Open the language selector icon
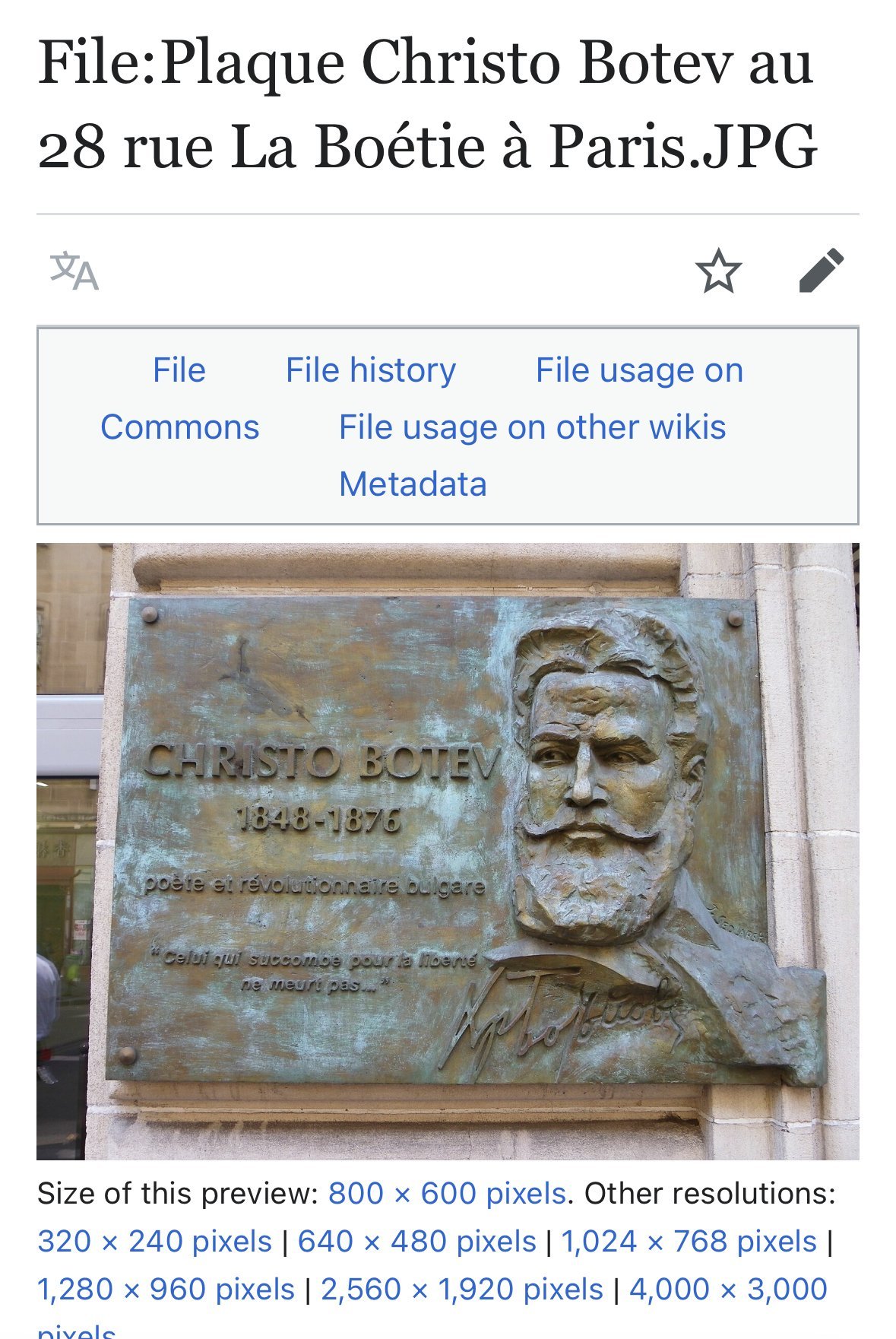The image size is (896, 1339). pyautogui.click(x=74, y=271)
